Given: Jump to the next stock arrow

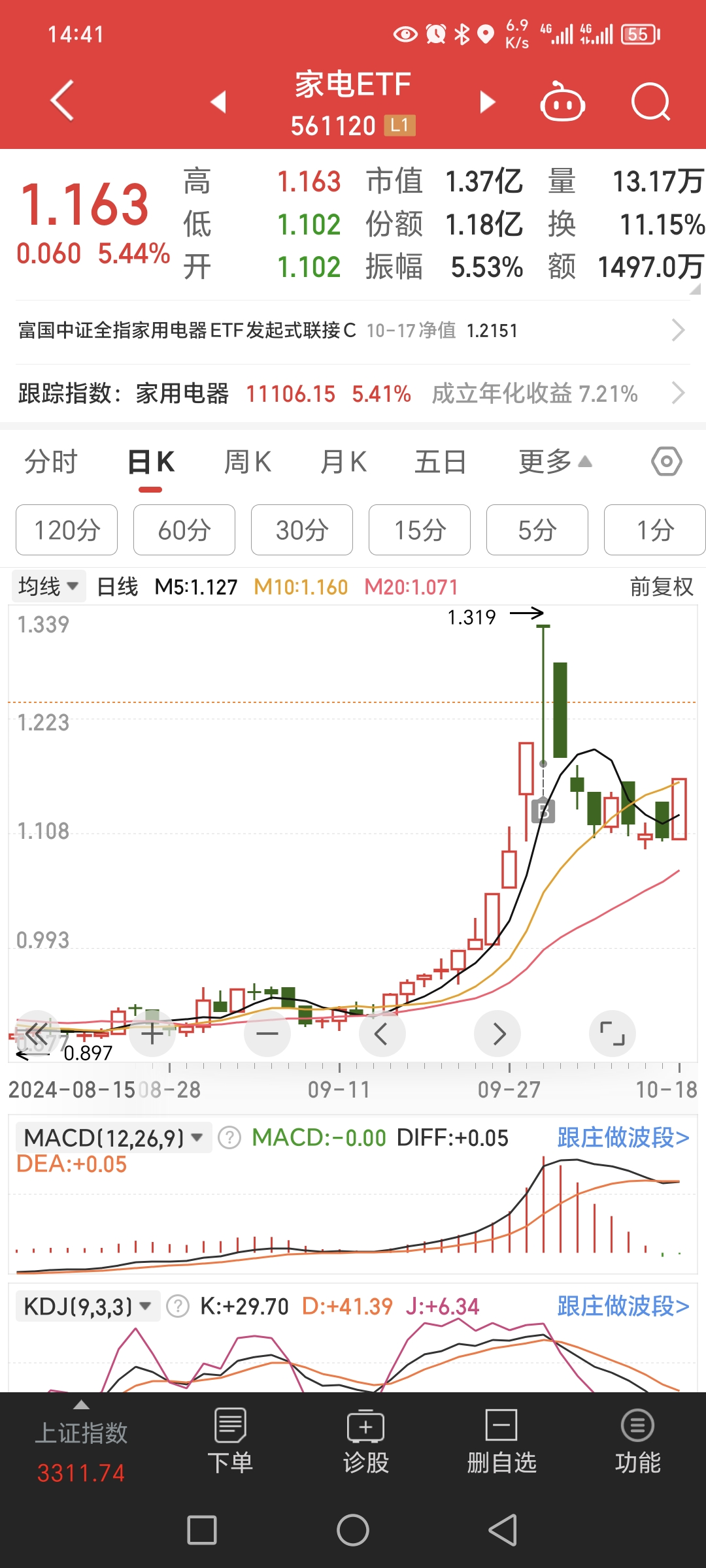Looking at the screenshot, I should pos(487,102).
